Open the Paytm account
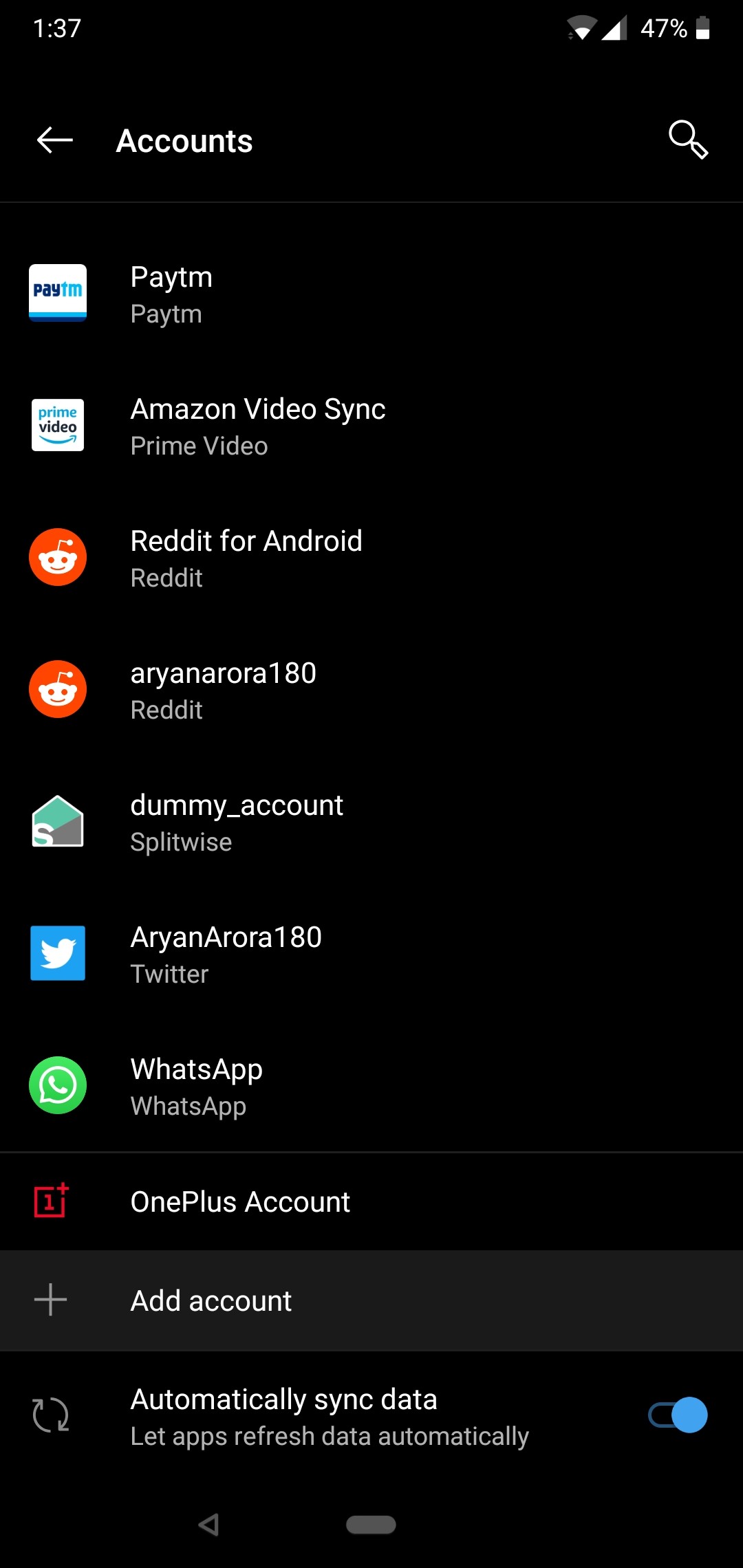 tap(371, 294)
